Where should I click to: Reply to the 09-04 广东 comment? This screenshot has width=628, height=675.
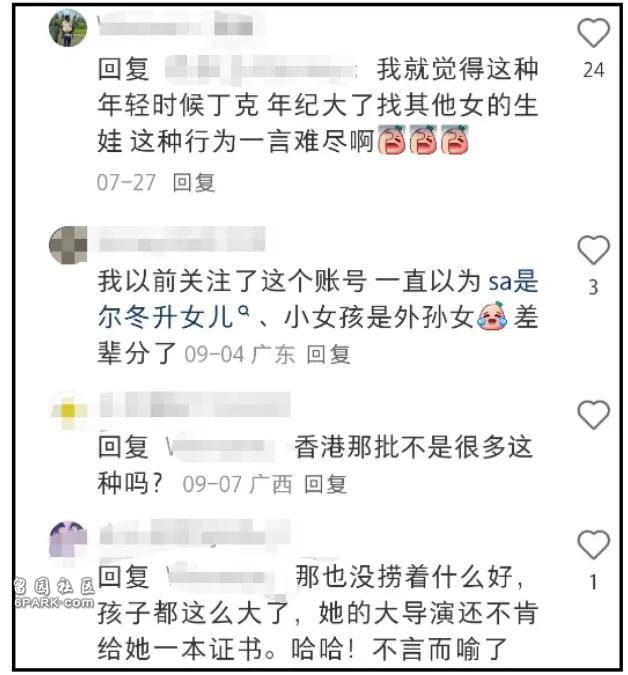pyautogui.click(x=327, y=353)
